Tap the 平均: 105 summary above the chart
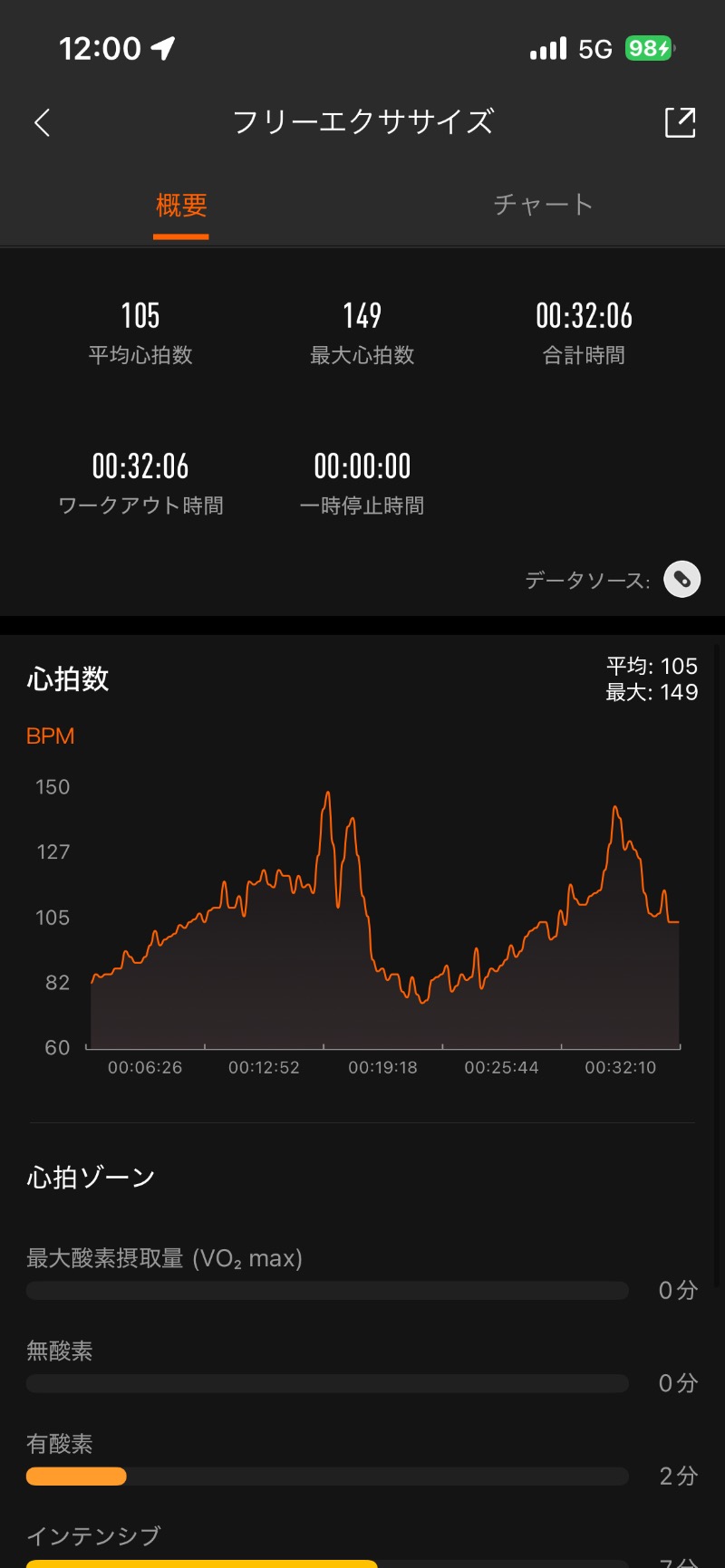The image size is (725, 1568). (x=651, y=666)
